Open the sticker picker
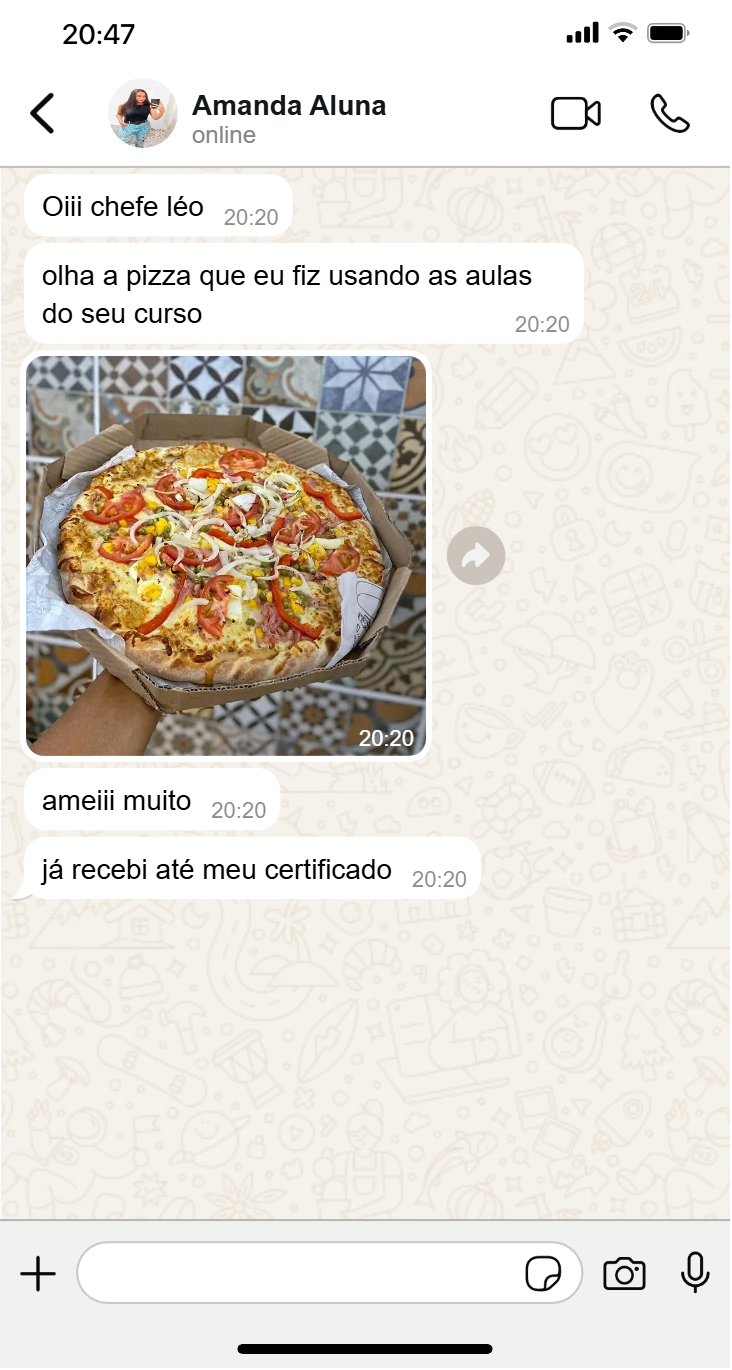 (x=543, y=1274)
